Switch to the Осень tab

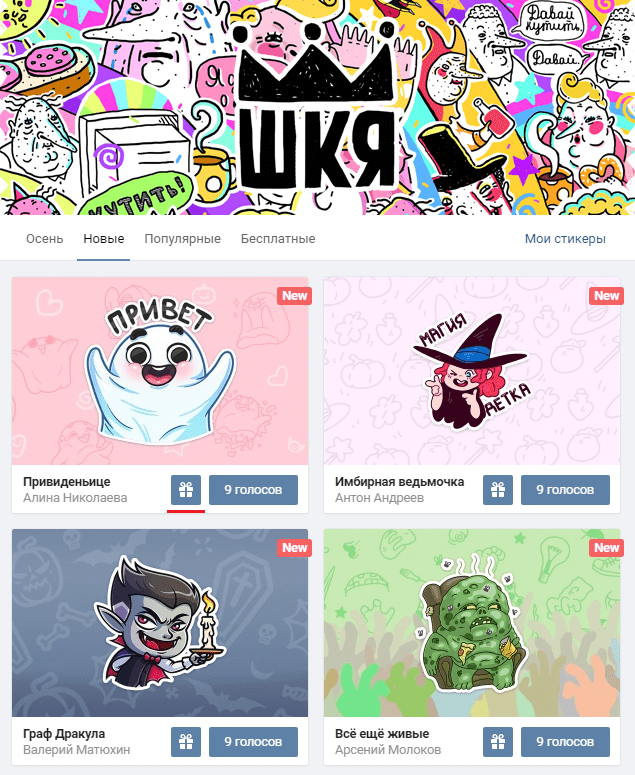coord(44,239)
